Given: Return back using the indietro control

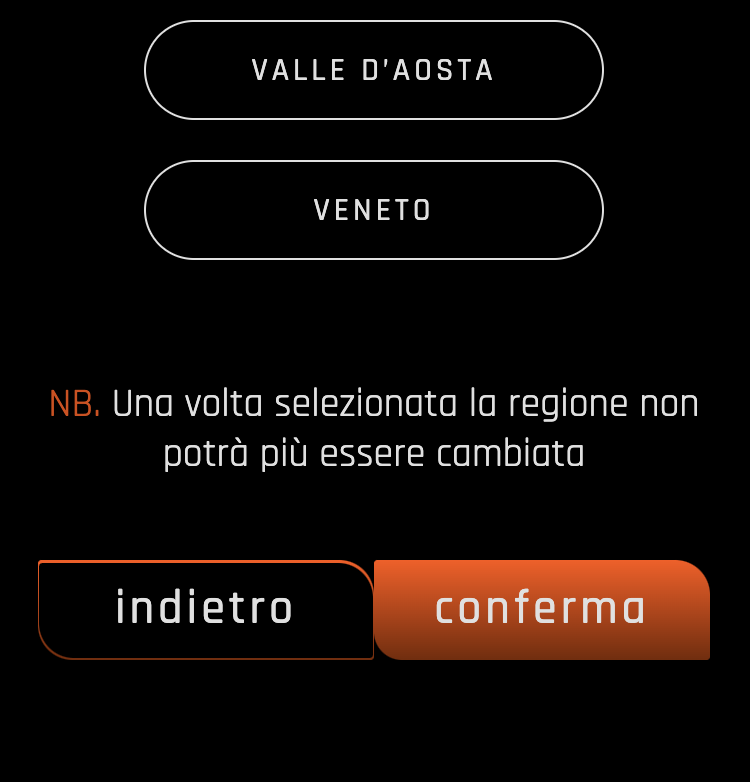Looking at the screenshot, I should pyautogui.click(x=205, y=609).
